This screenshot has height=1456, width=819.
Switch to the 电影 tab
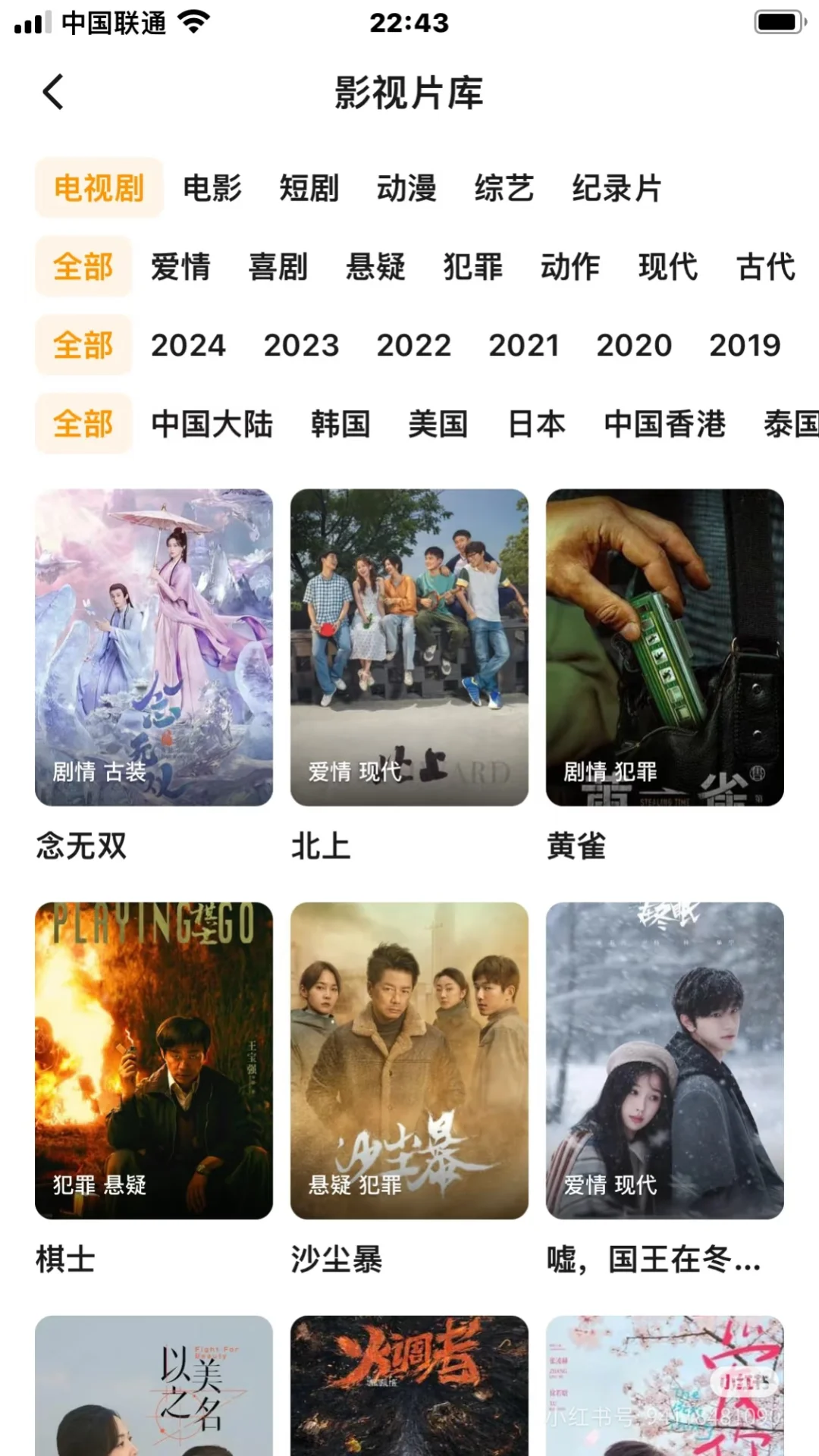(212, 188)
